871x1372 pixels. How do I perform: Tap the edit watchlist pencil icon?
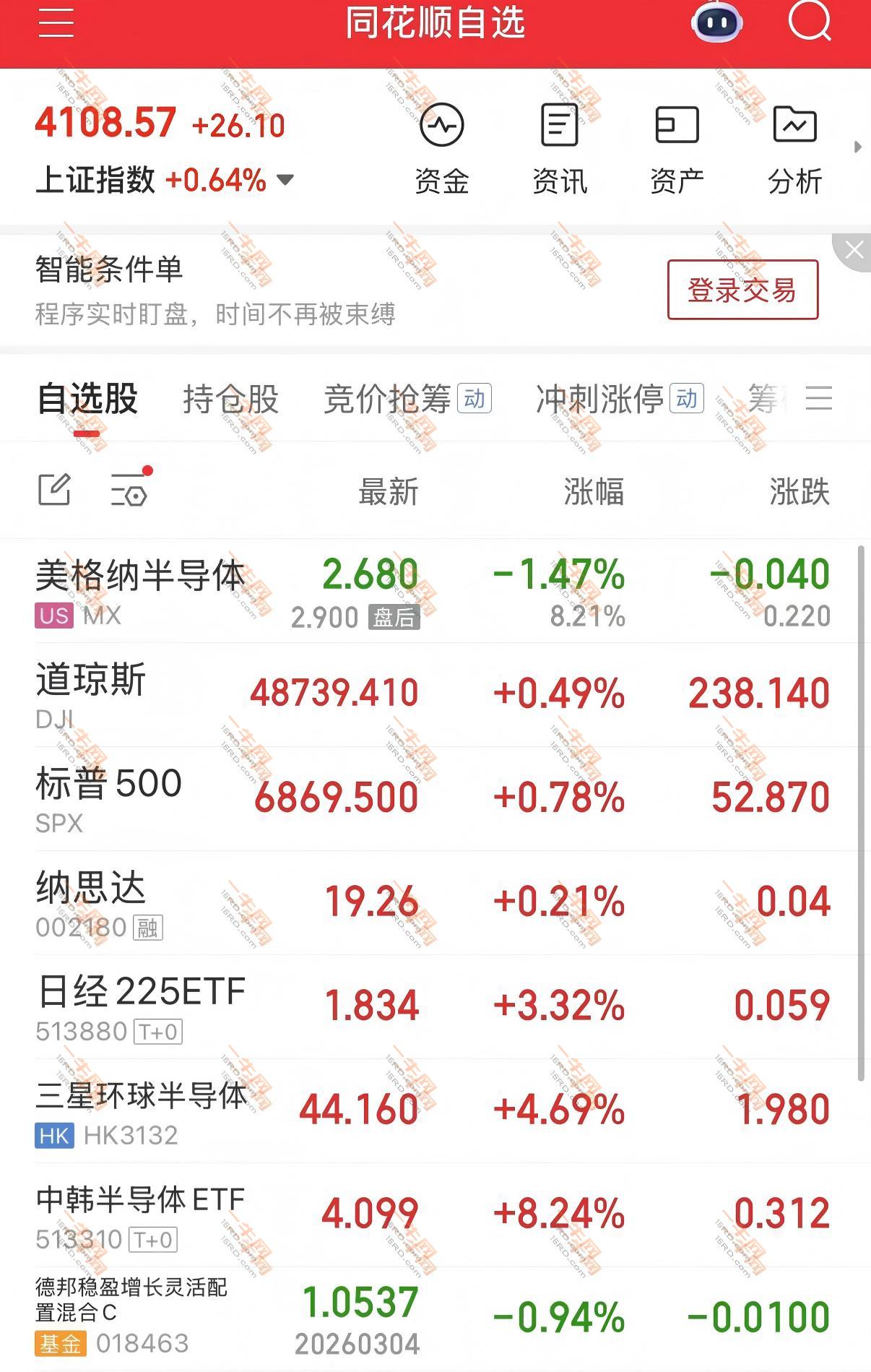pos(54,490)
